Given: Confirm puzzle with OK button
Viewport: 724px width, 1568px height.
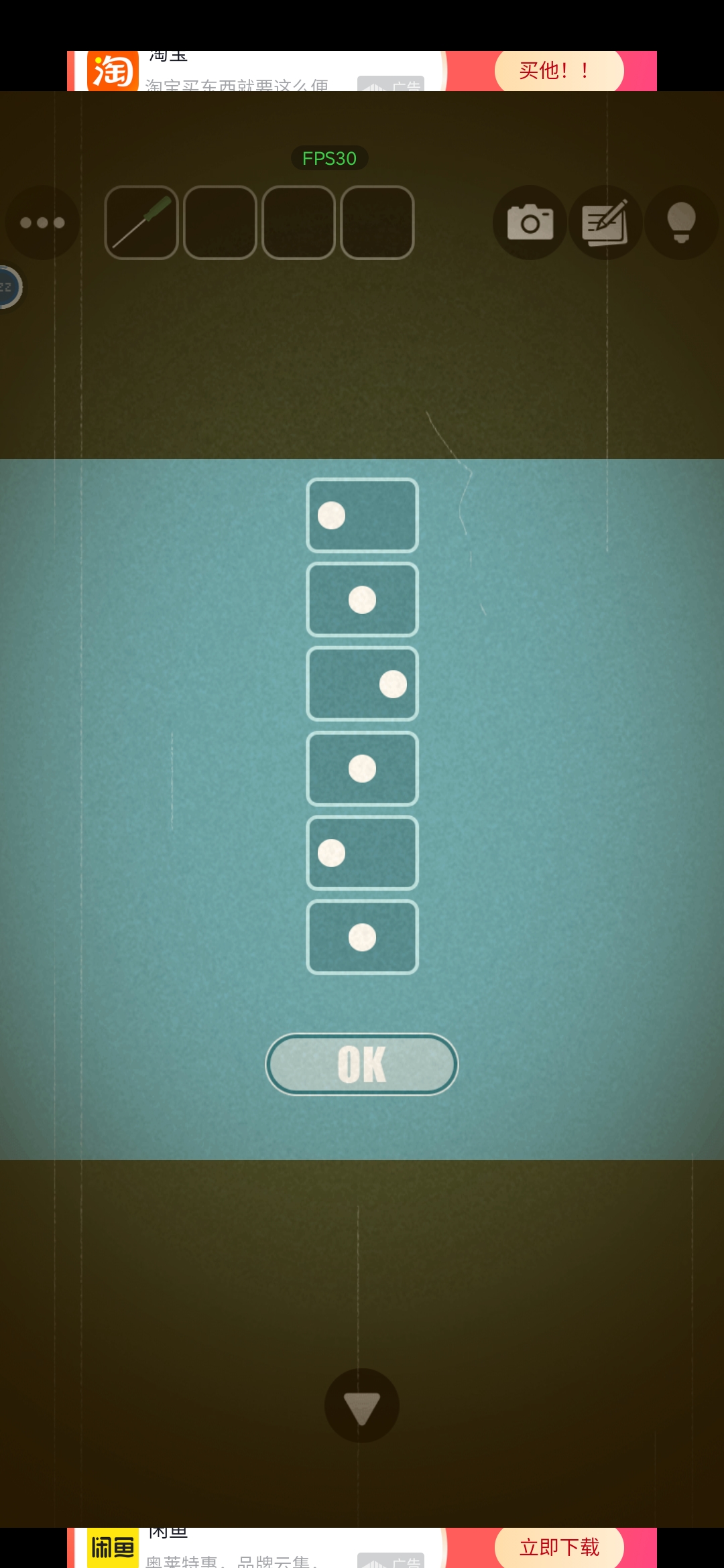Looking at the screenshot, I should coord(362,1064).
